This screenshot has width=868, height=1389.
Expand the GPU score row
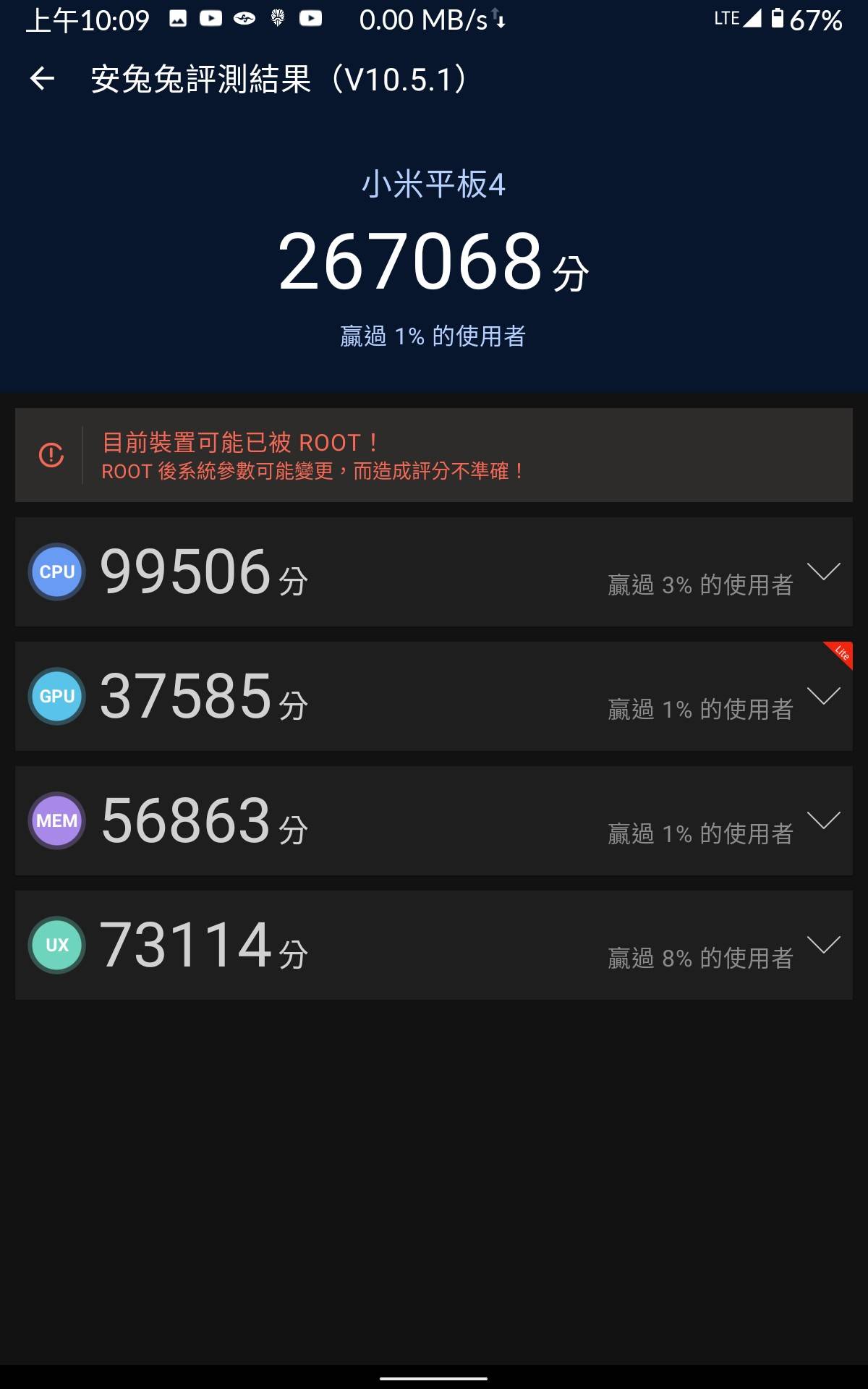823,696
